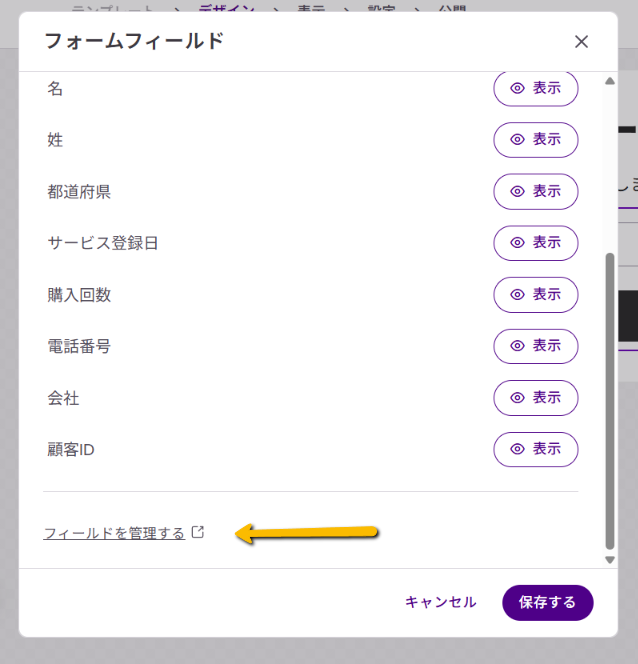Save with 保存する button

pos(547,602)
